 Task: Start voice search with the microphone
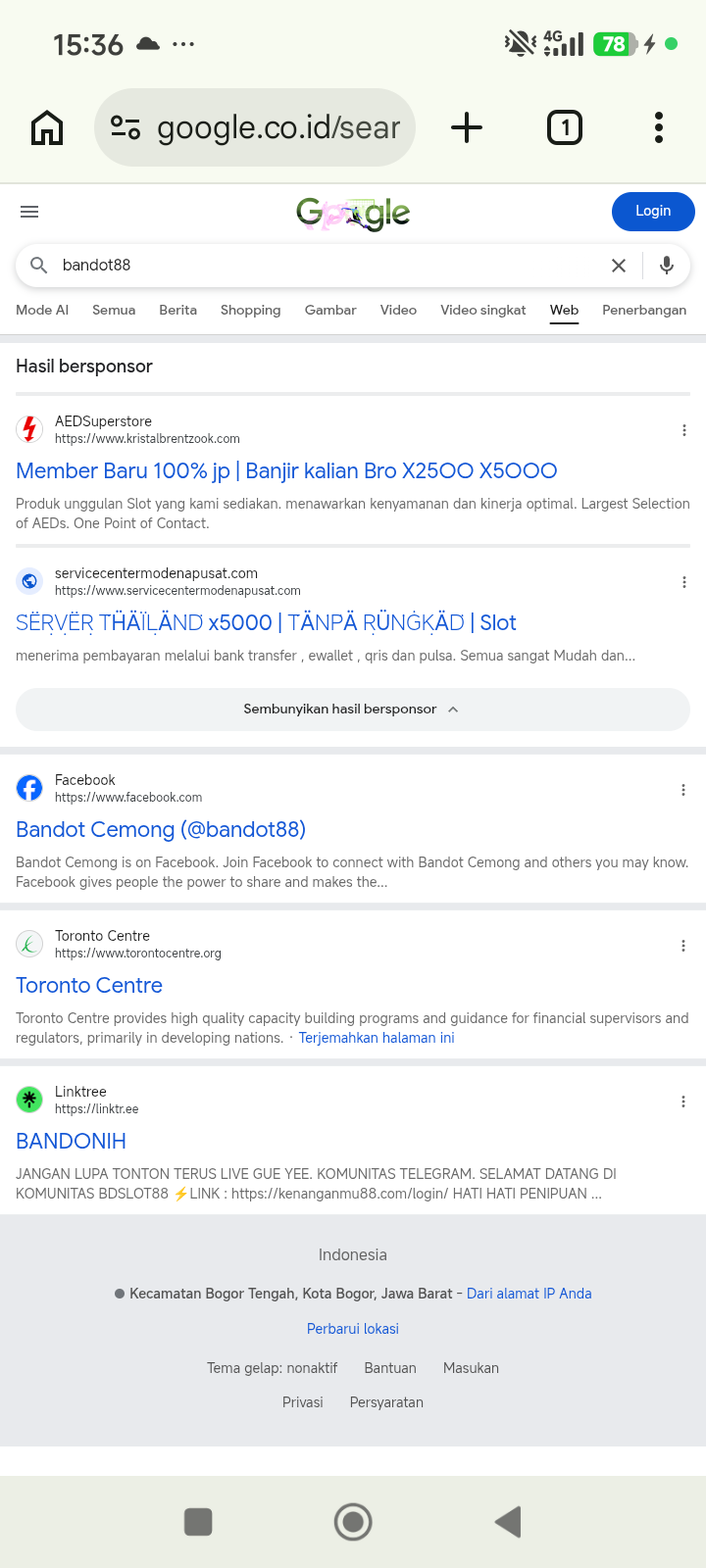tap(667, 266)
